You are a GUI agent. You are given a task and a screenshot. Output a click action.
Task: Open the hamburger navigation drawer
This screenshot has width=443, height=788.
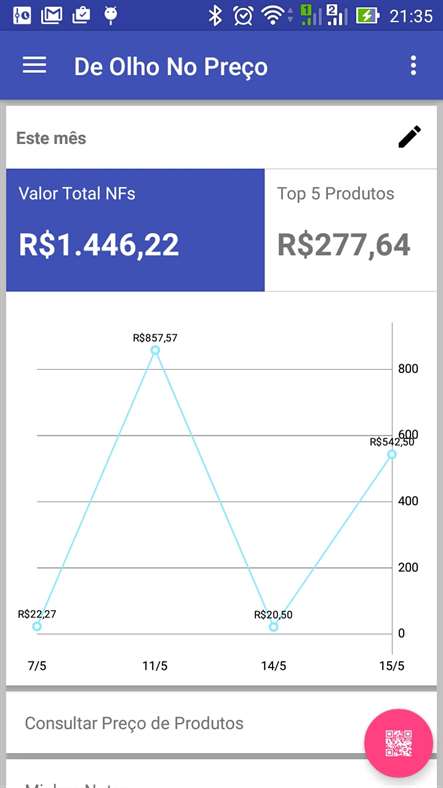pos(35,65)
